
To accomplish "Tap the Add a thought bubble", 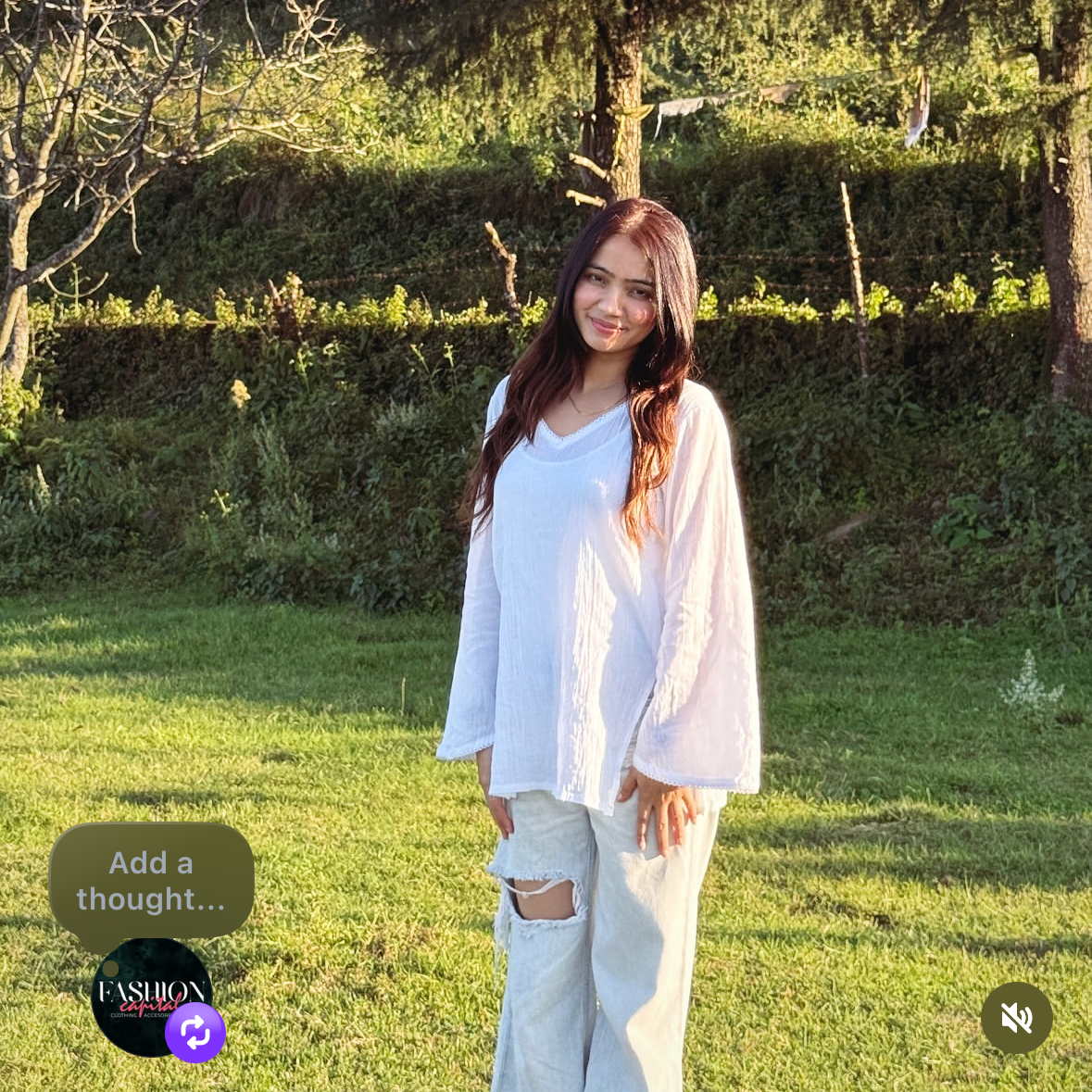I will (x=151, y=881).
